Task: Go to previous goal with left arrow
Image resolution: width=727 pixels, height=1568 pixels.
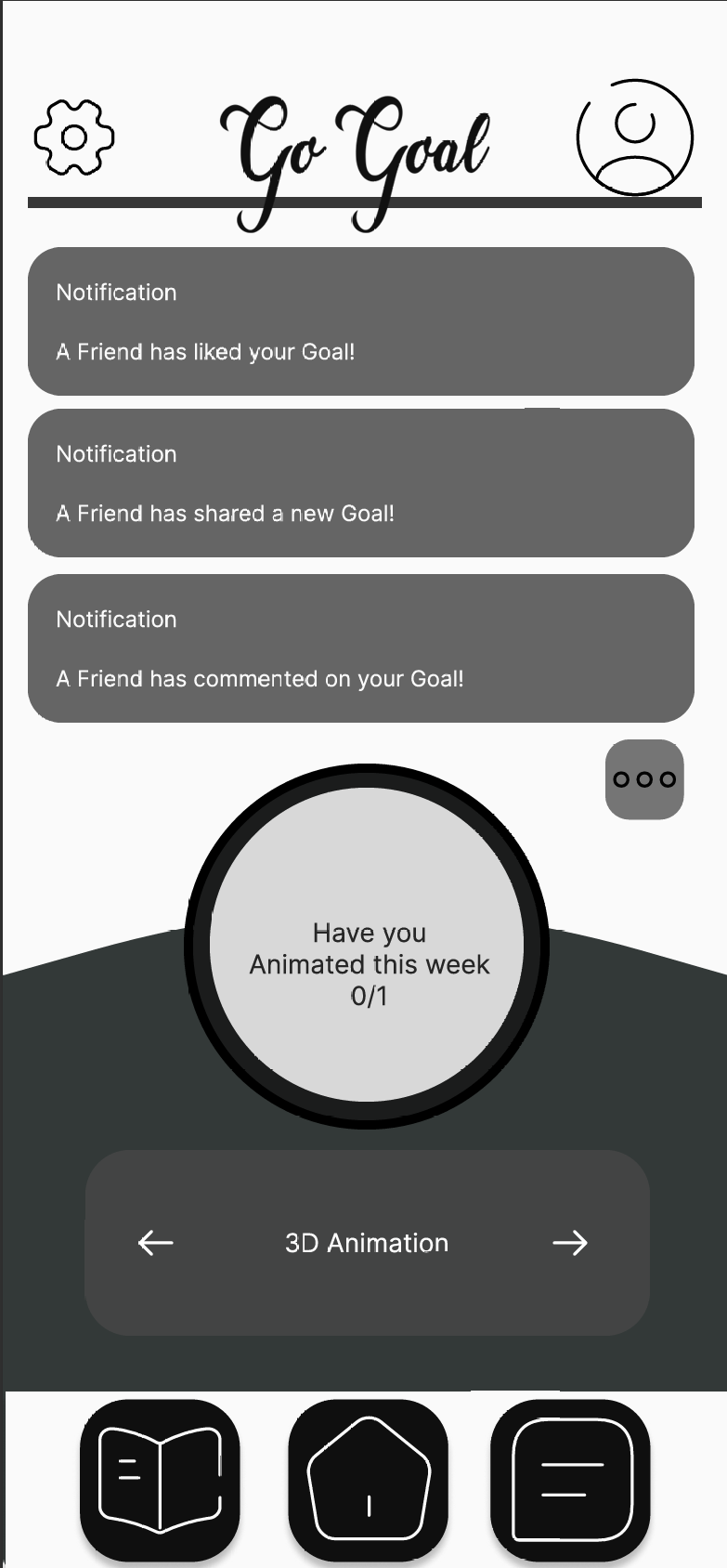Action: pyautogui.click(x=156, y=1243)
